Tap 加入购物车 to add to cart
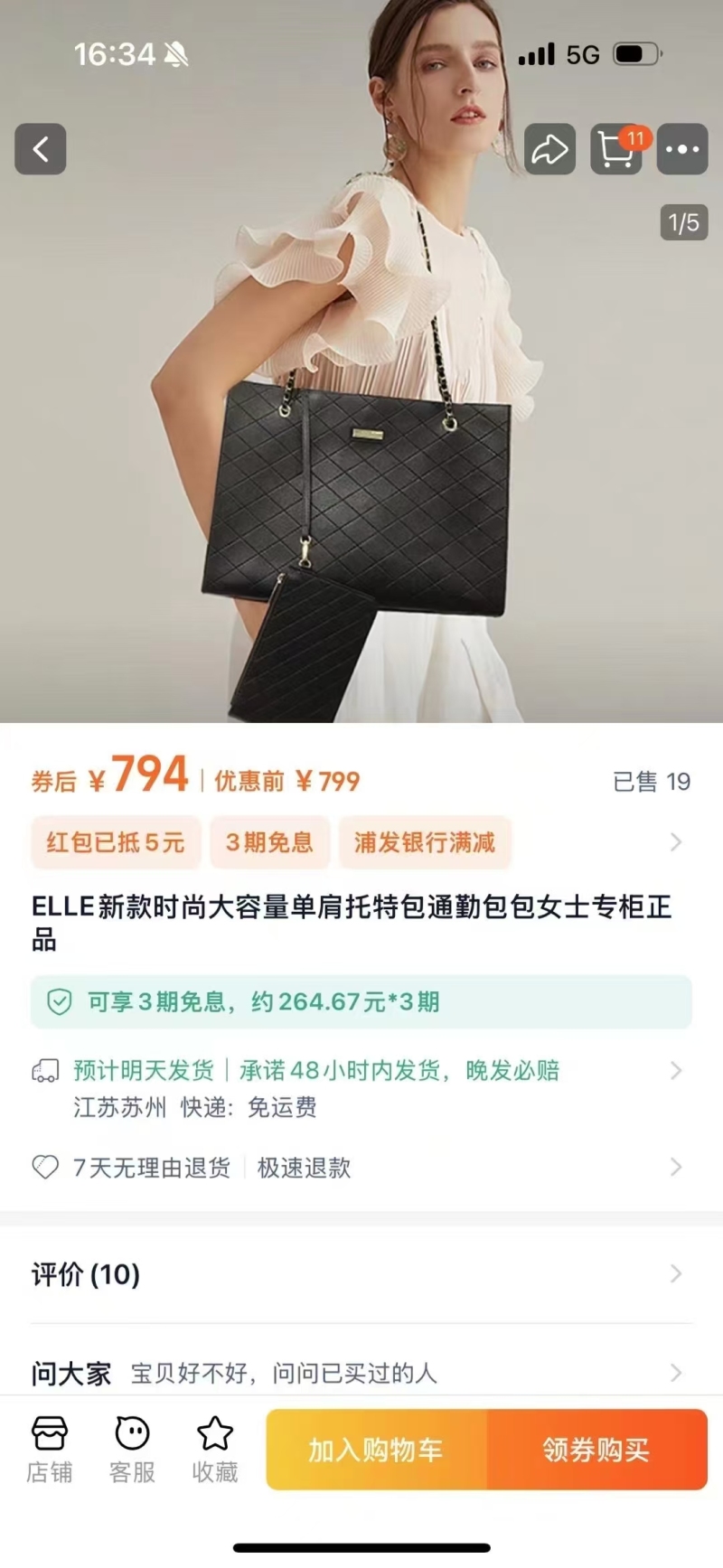This screenshot has width=723, height=1568. tap(377, 1450)
